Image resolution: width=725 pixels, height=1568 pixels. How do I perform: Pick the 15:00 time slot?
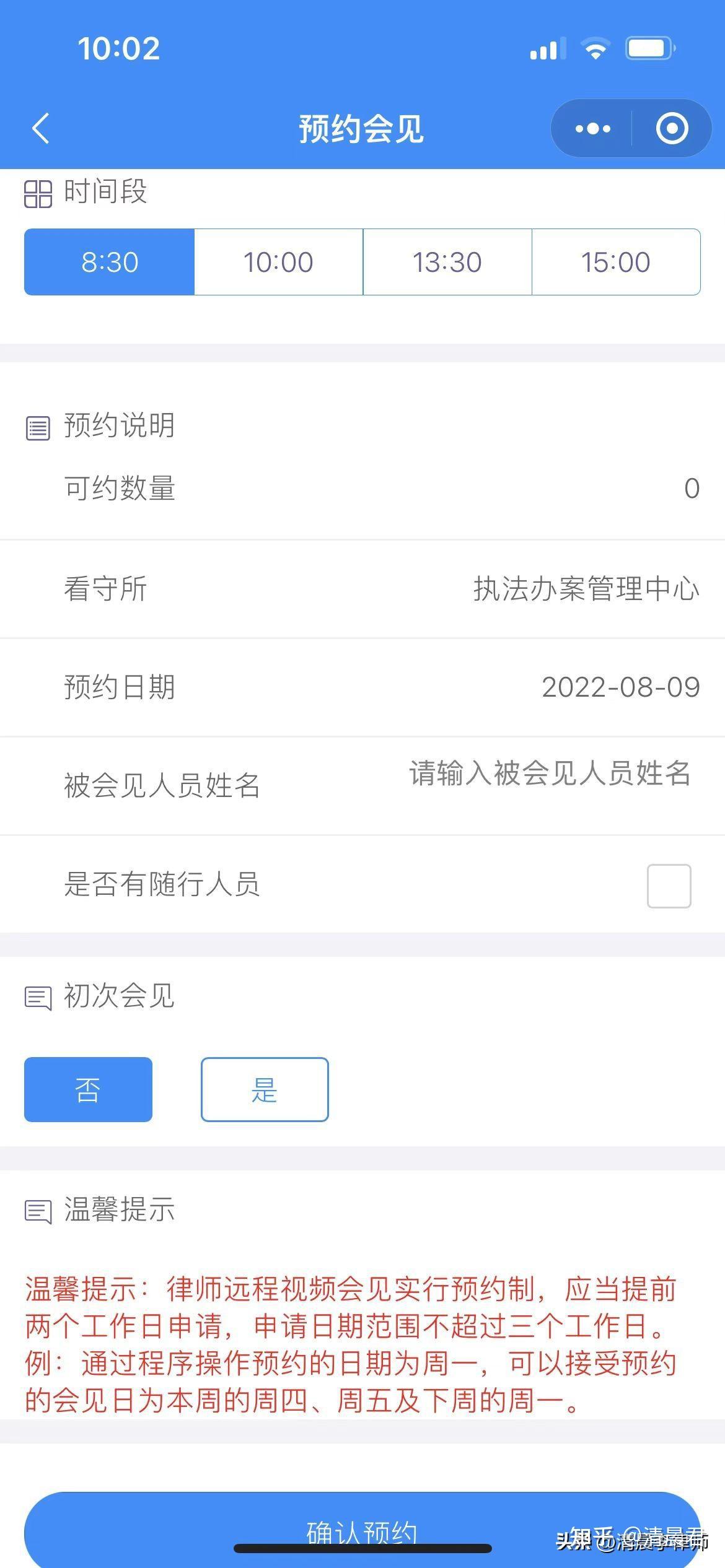(x=615, y=262)
